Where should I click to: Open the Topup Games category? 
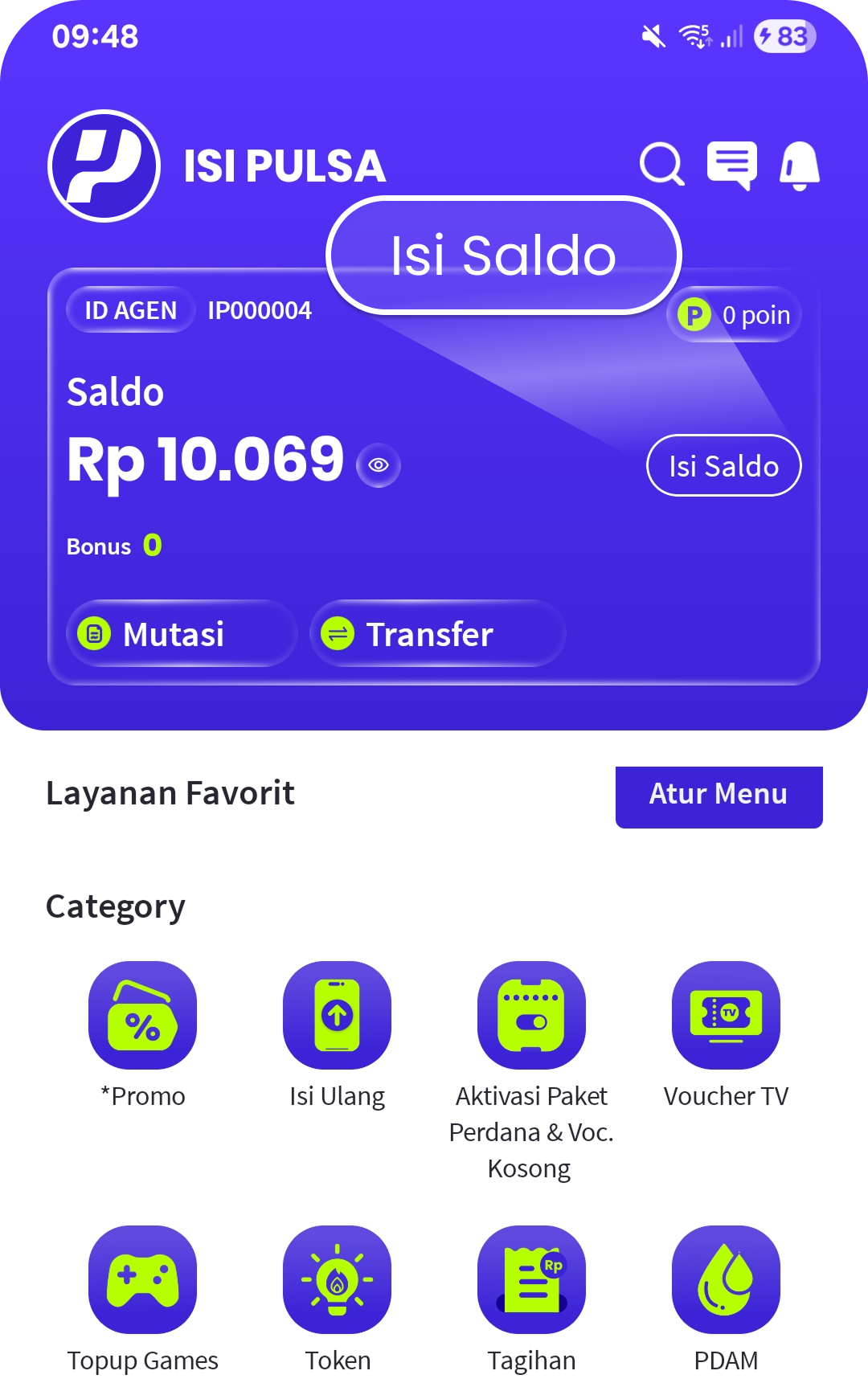(142, 1281)
